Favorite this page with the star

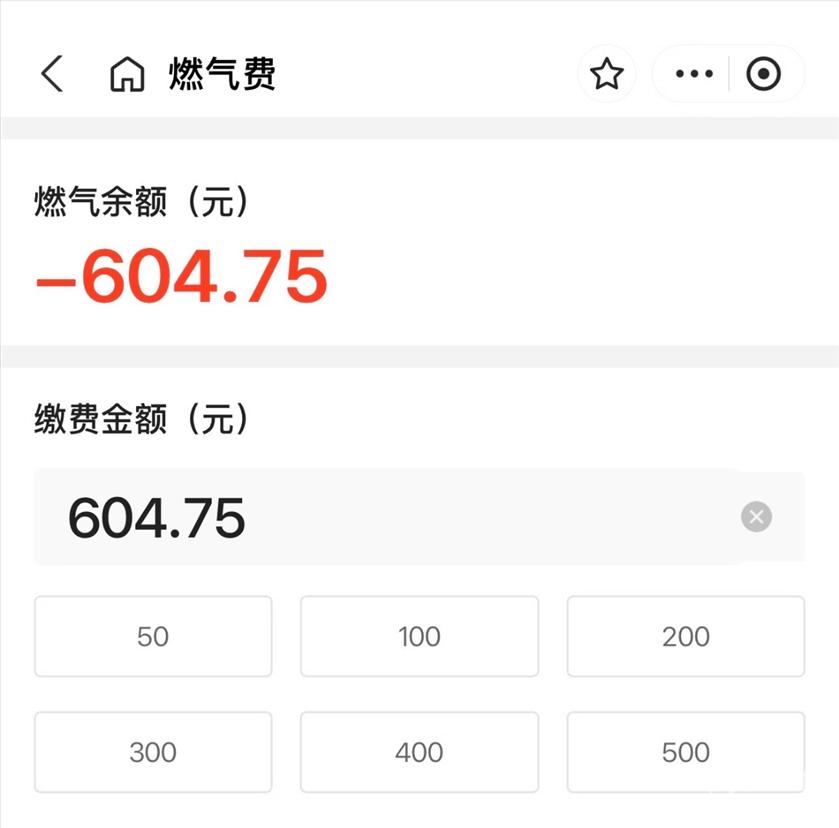tap(607, 74)
